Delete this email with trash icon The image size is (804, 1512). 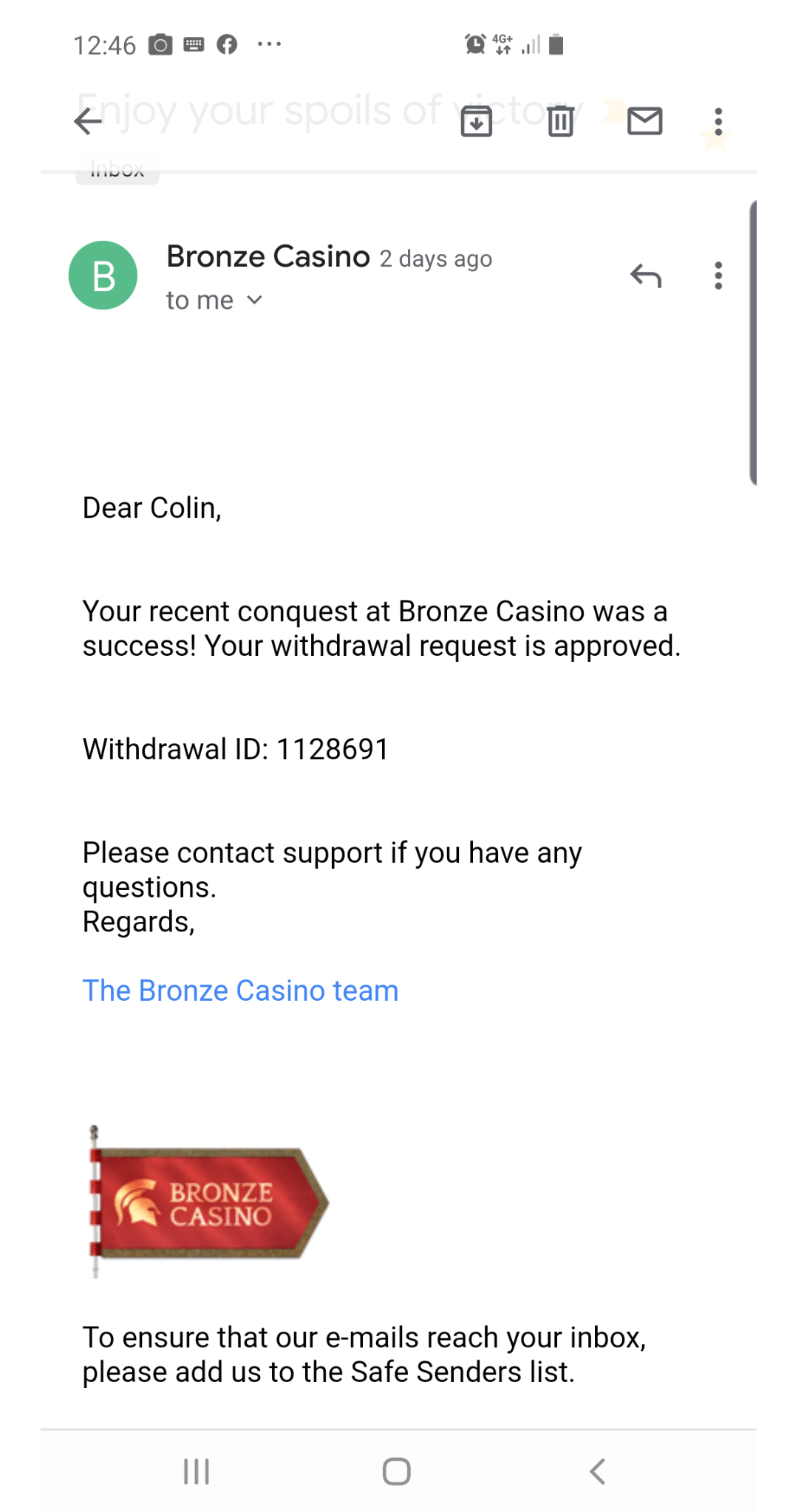tap(561, 121)
